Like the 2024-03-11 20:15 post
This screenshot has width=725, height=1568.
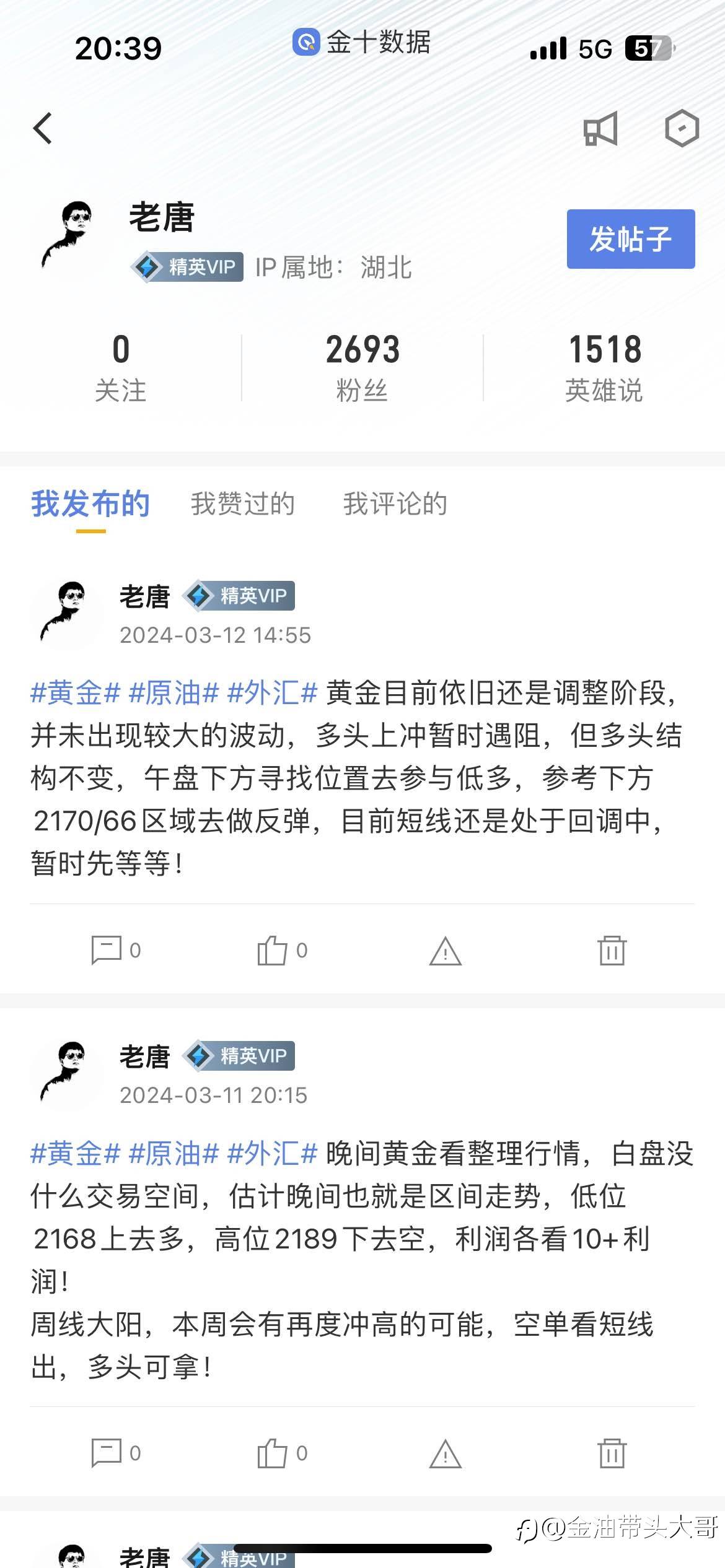[283, 1453]
